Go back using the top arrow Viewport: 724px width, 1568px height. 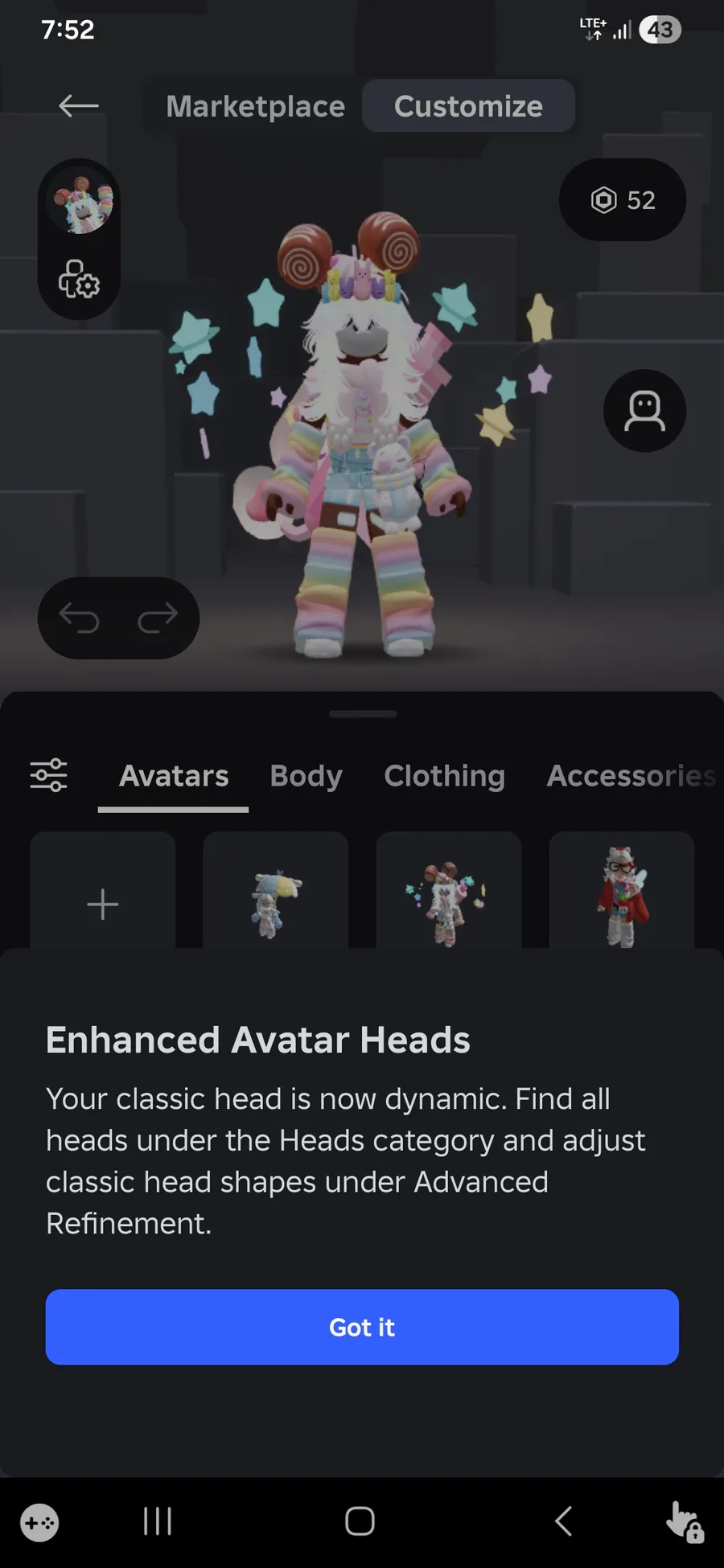click(x=78, y=105)
